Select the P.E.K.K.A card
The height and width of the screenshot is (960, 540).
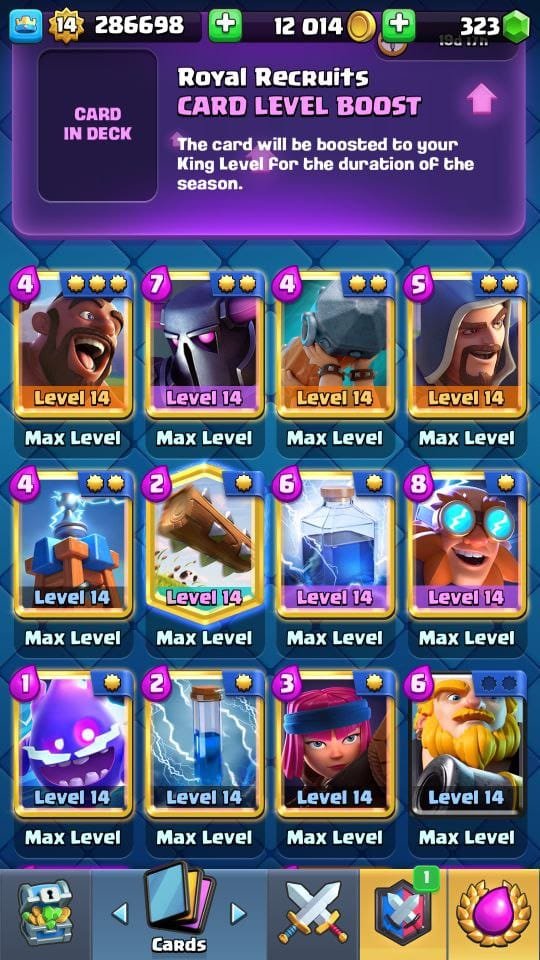click(x=204, y=345)
